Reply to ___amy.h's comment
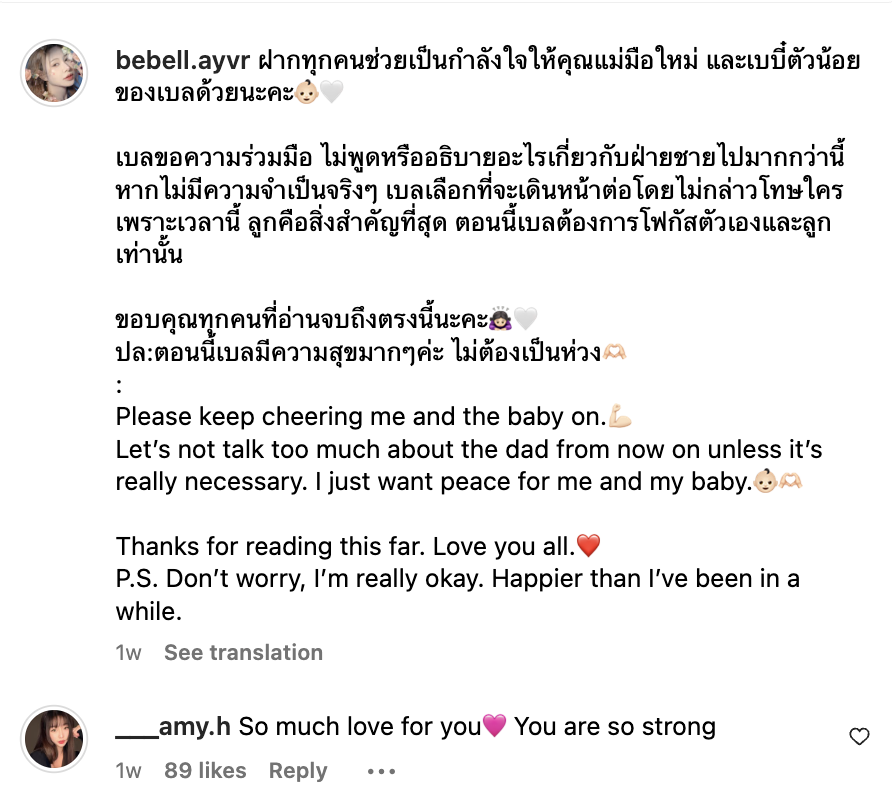 click(298, 771)
